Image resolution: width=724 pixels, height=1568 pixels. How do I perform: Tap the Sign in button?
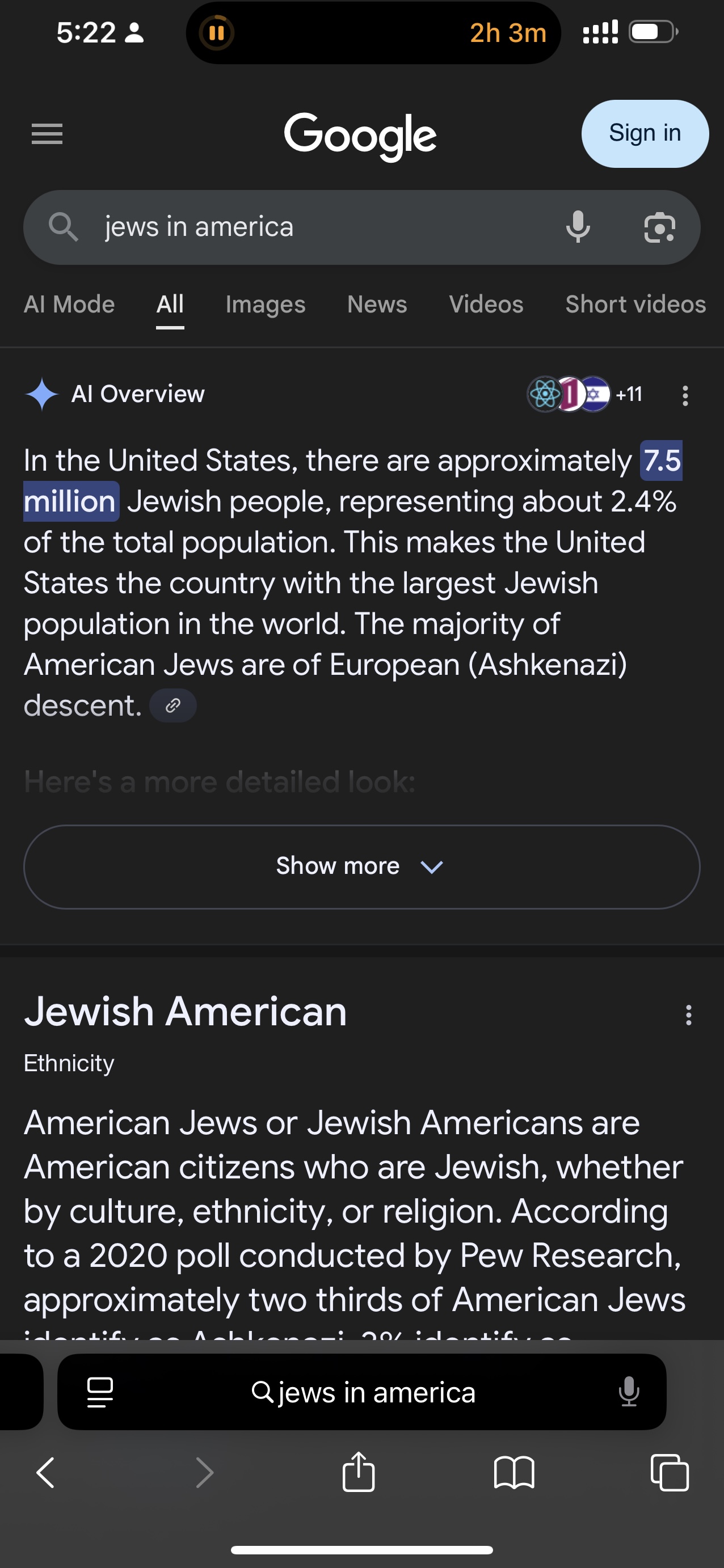(645, 133)
